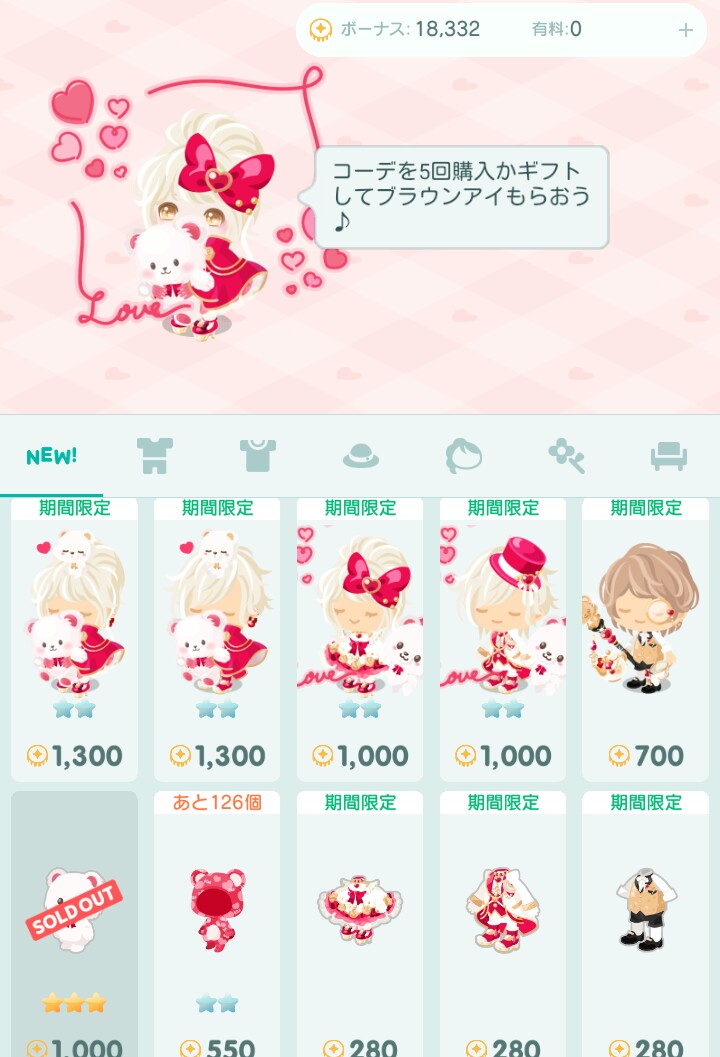Open the brown-haired guitar outfit for 700
The height and width of the screenshot is (1057, 720).
(645, 640)
